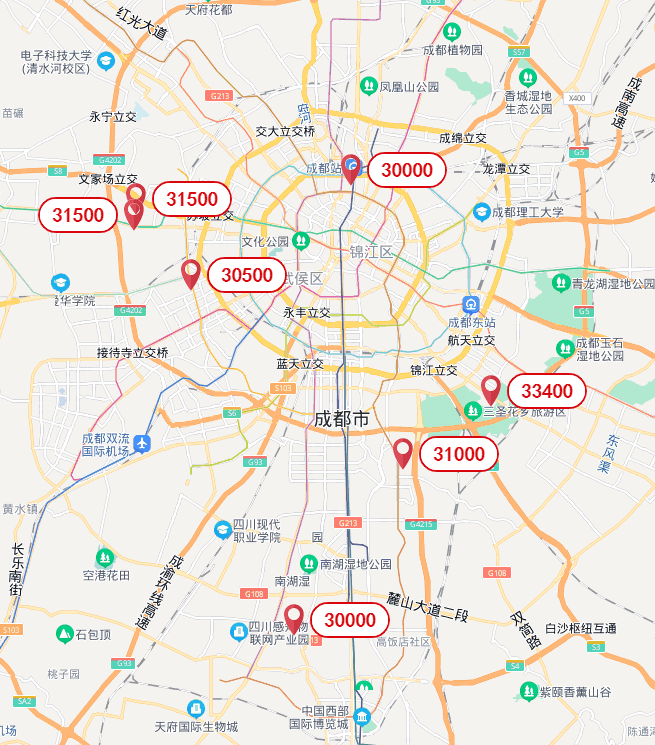Tap the 30000 marker near 高饭店社区
This screenshot has width=655, height=745.
349,620
